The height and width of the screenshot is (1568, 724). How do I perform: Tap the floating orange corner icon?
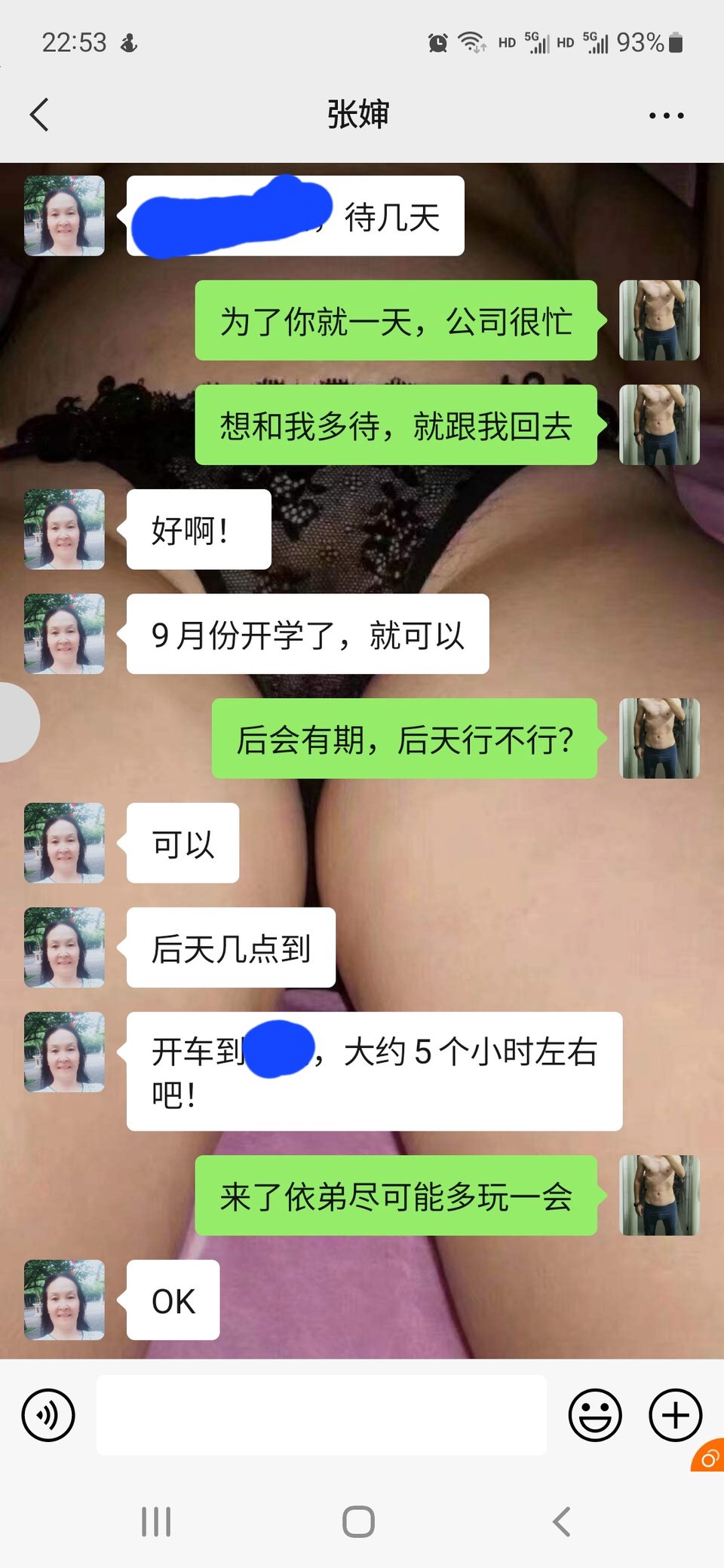pyautogui.click(x=709, y=1457)
